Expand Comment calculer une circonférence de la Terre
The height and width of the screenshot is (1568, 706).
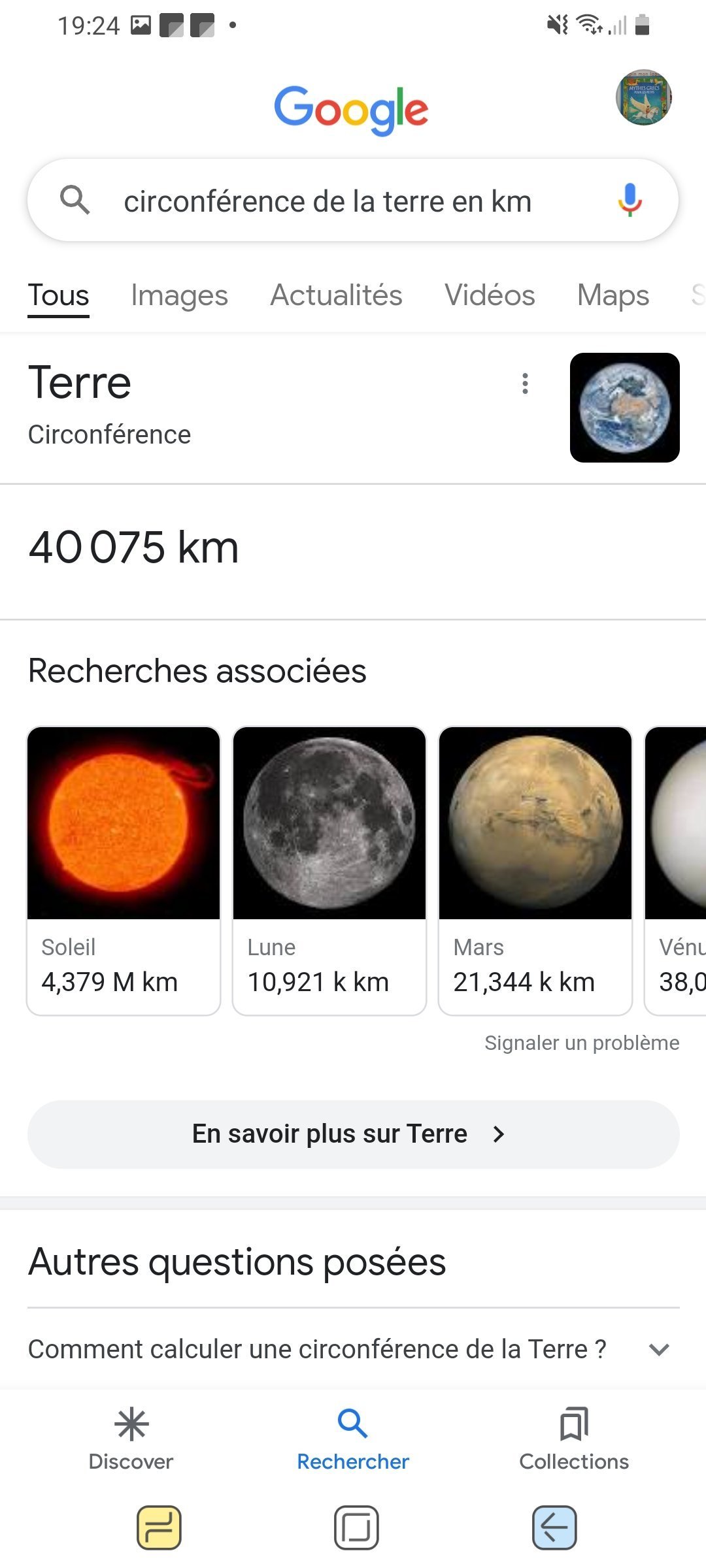click(353, 1349)
